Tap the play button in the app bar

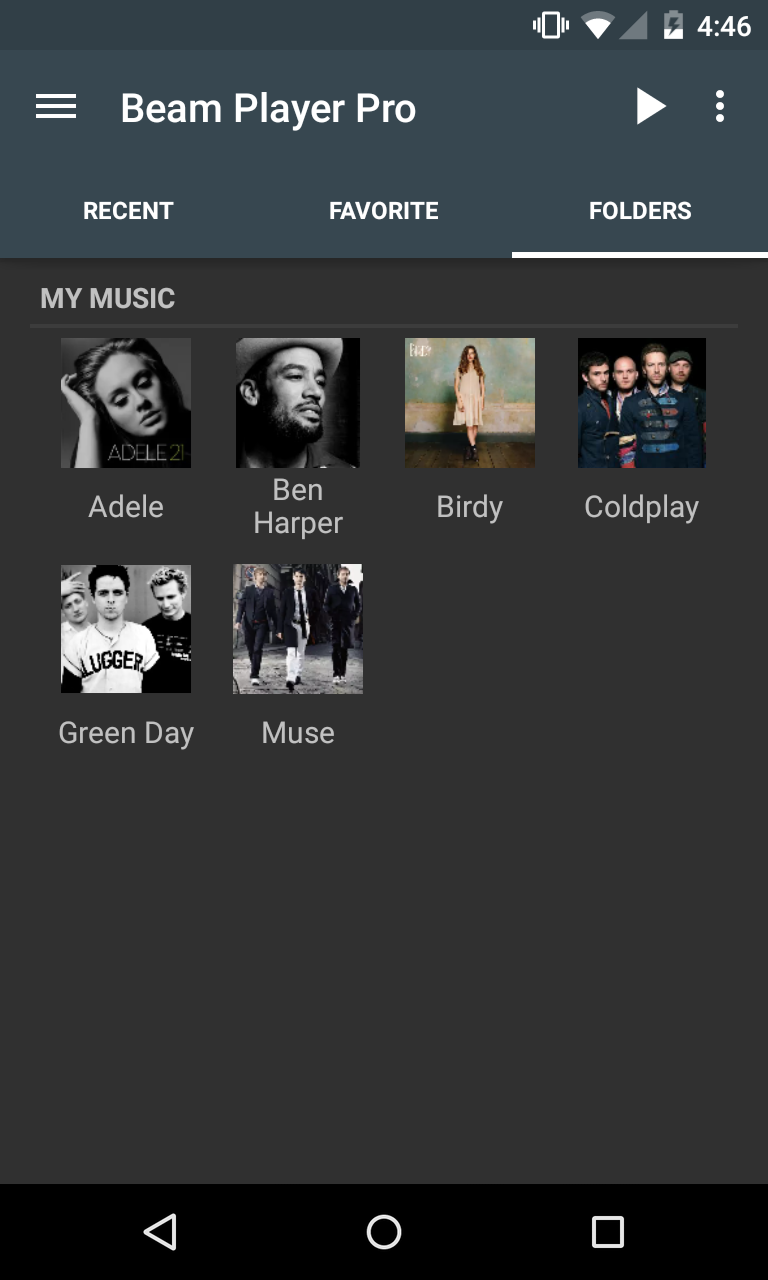tap(650, 107)
